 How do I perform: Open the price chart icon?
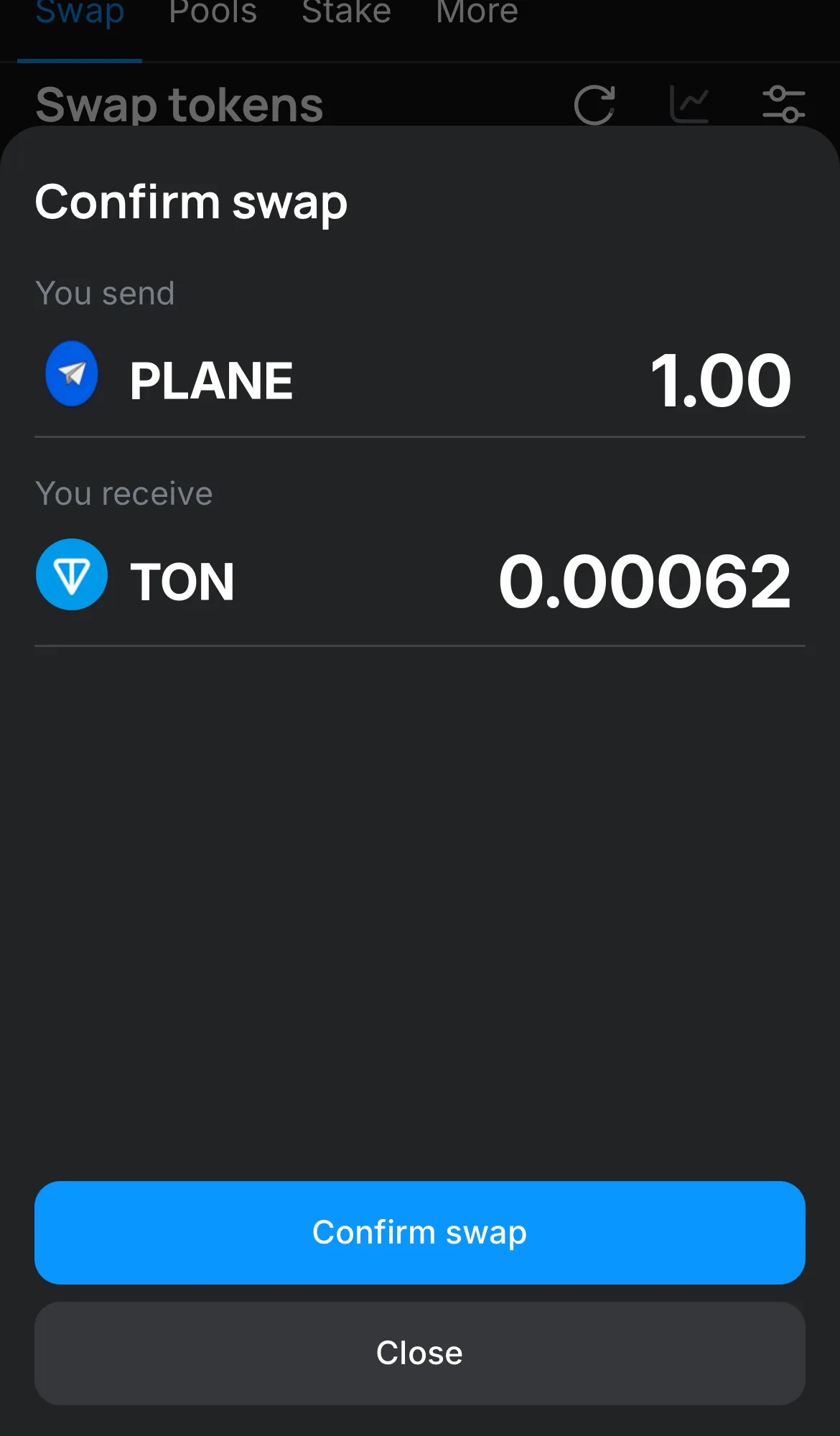click(x=690, y=103)
